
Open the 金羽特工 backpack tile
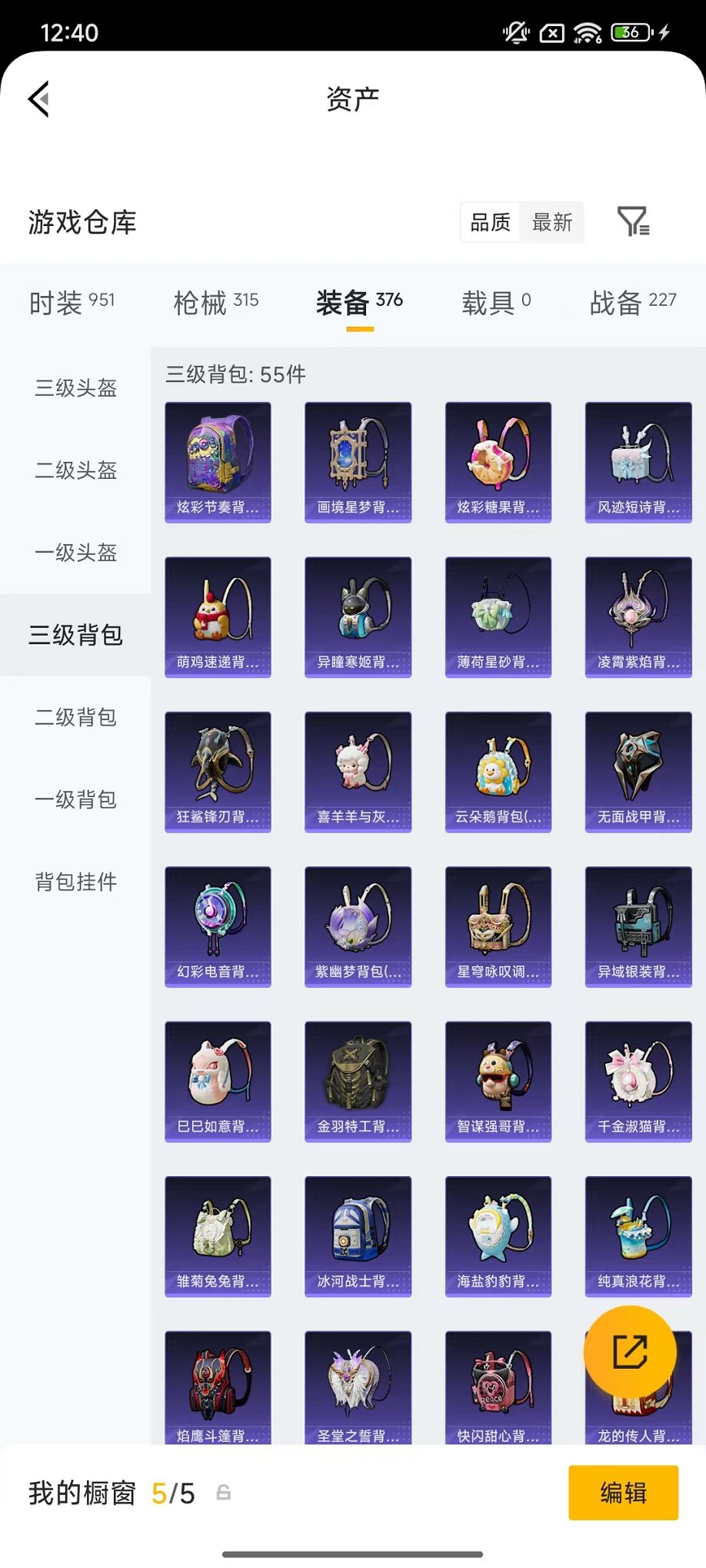click(x=358, y=1081)
